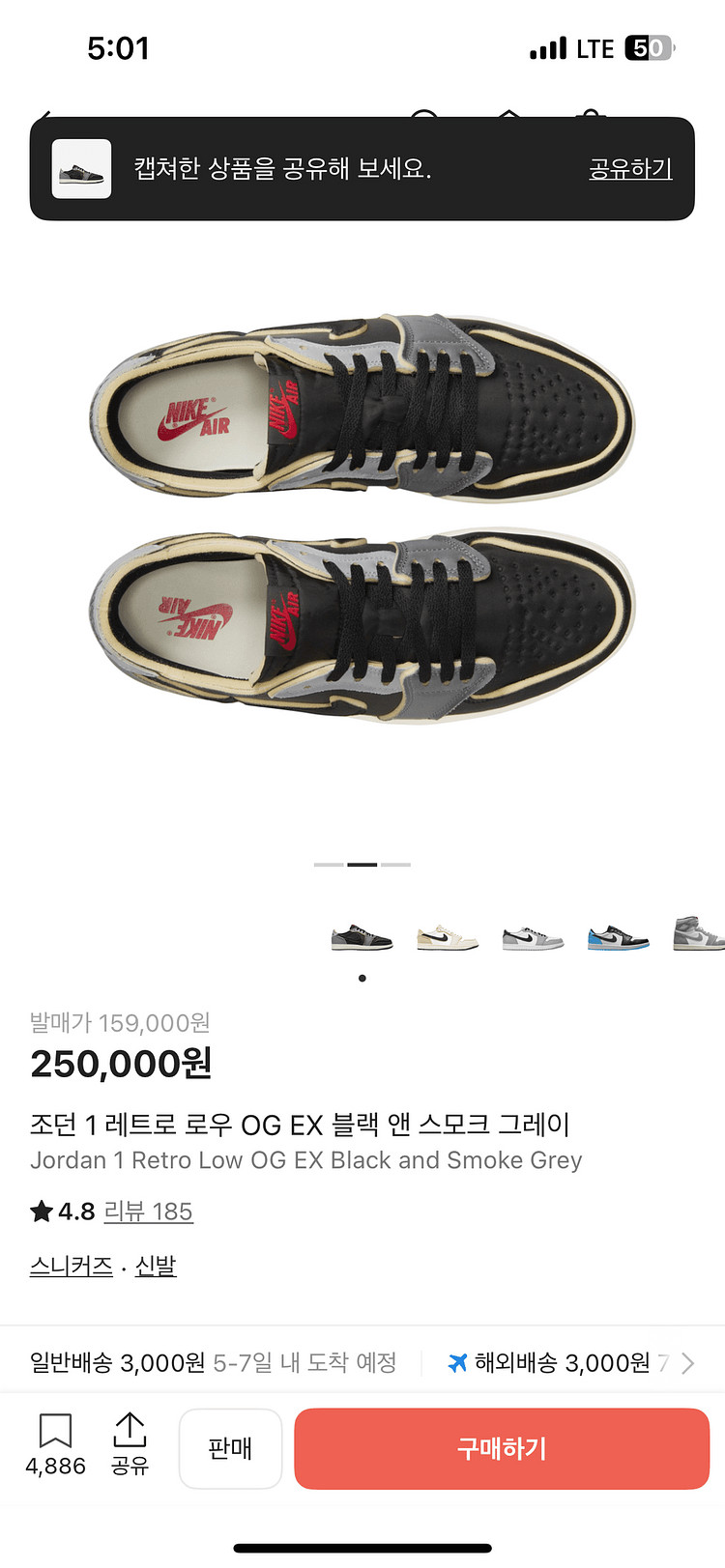Image resolution: width=725 pixels, height=1568 pixels.
Task: Expand overseas shipping details with the right chevron
Action: point(688,1362)
